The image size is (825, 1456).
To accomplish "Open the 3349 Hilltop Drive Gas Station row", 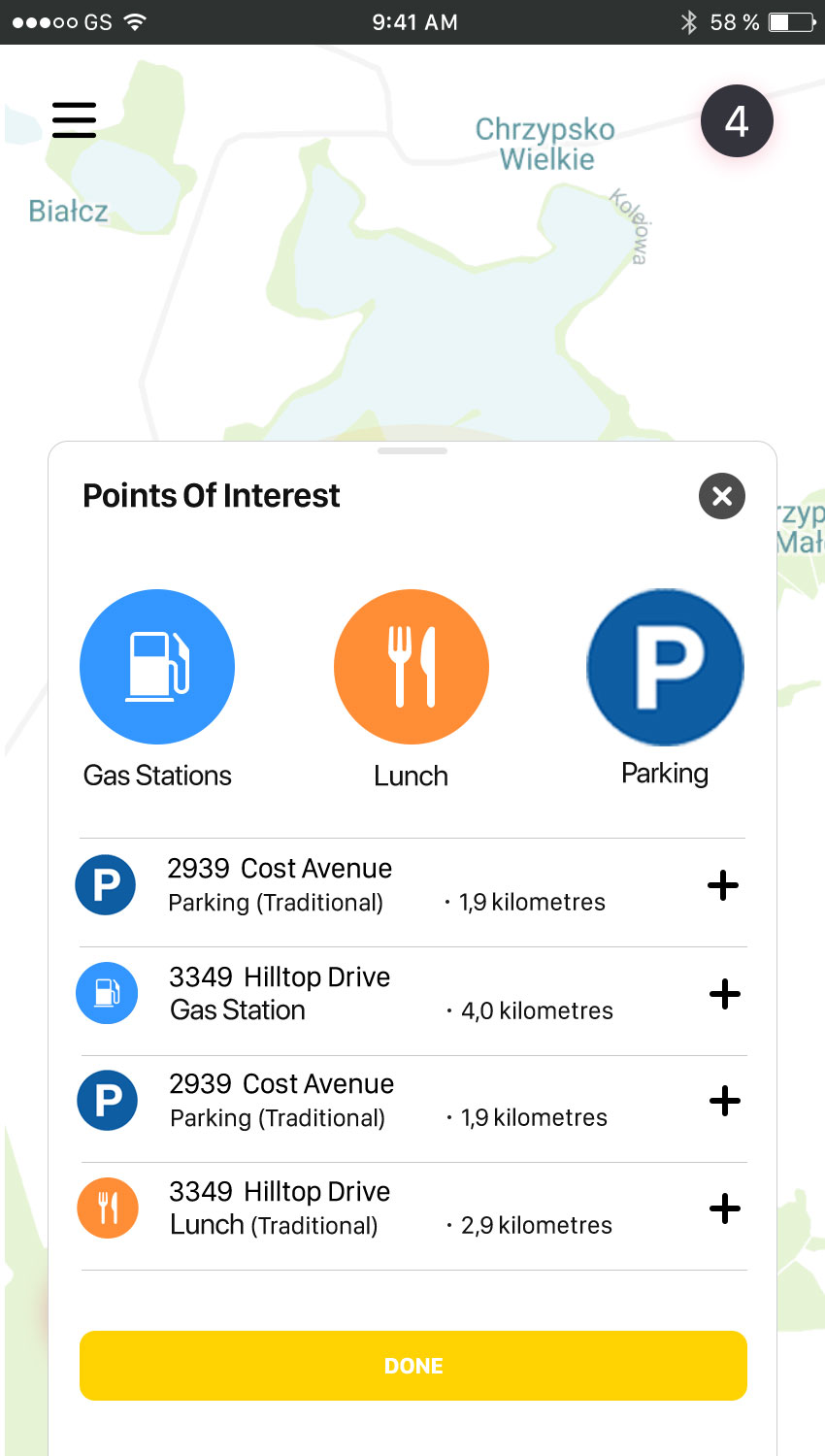I will pos(413,1001).
